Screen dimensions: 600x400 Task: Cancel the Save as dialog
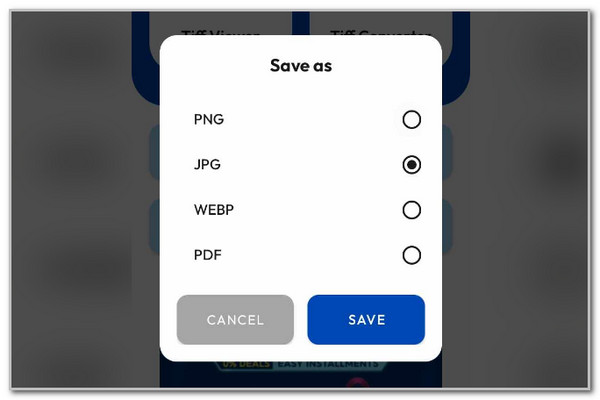click(x=235, y=320)
